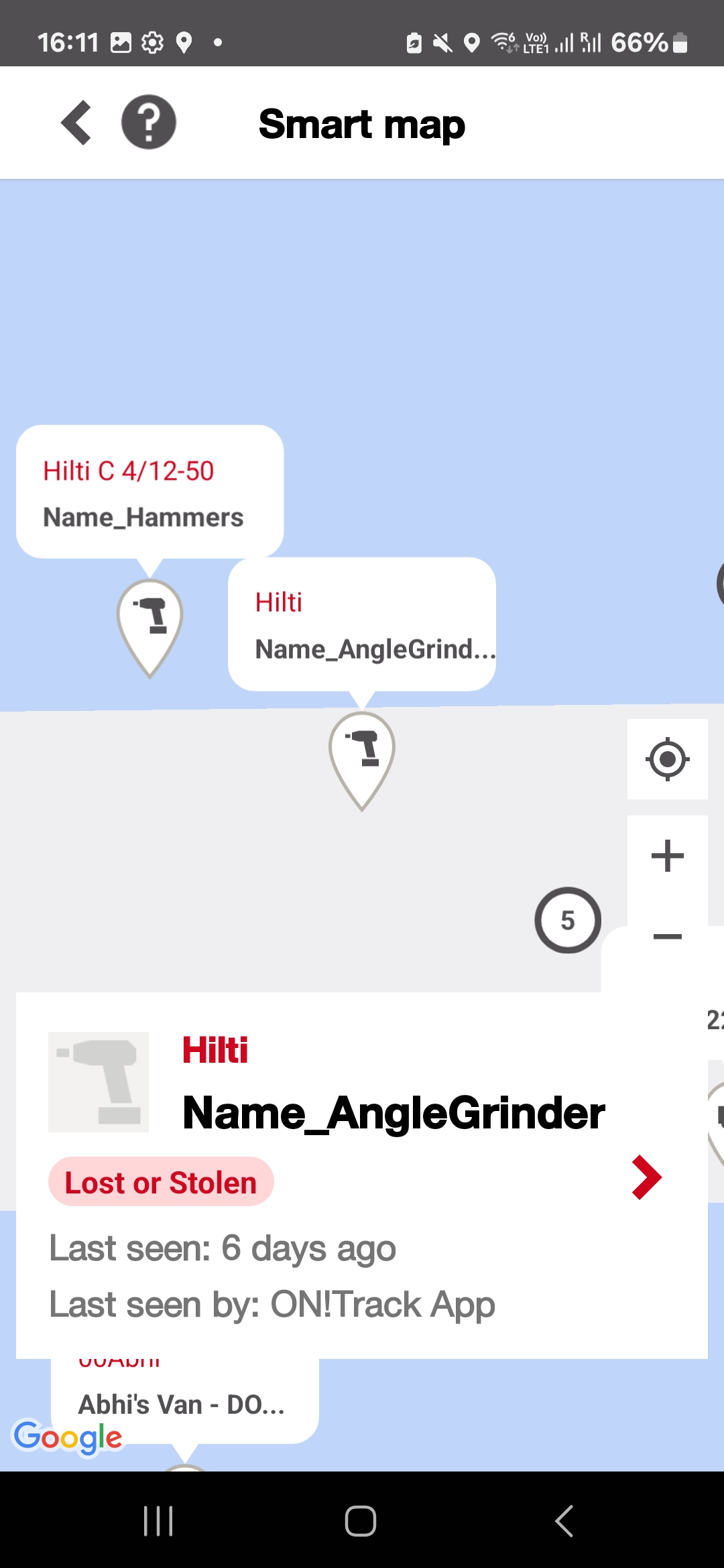Tap the Lost or Stolen status badge
The image size is (724, 1568).
point(160,1181)
